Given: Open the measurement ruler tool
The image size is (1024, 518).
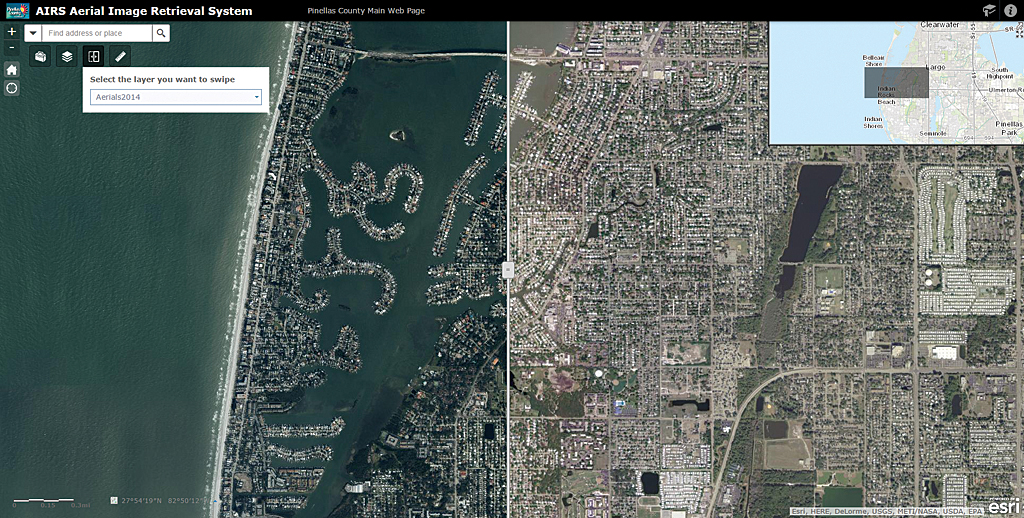Looking at the screenshot, I should pyautogui.click(x=120, y=57).
